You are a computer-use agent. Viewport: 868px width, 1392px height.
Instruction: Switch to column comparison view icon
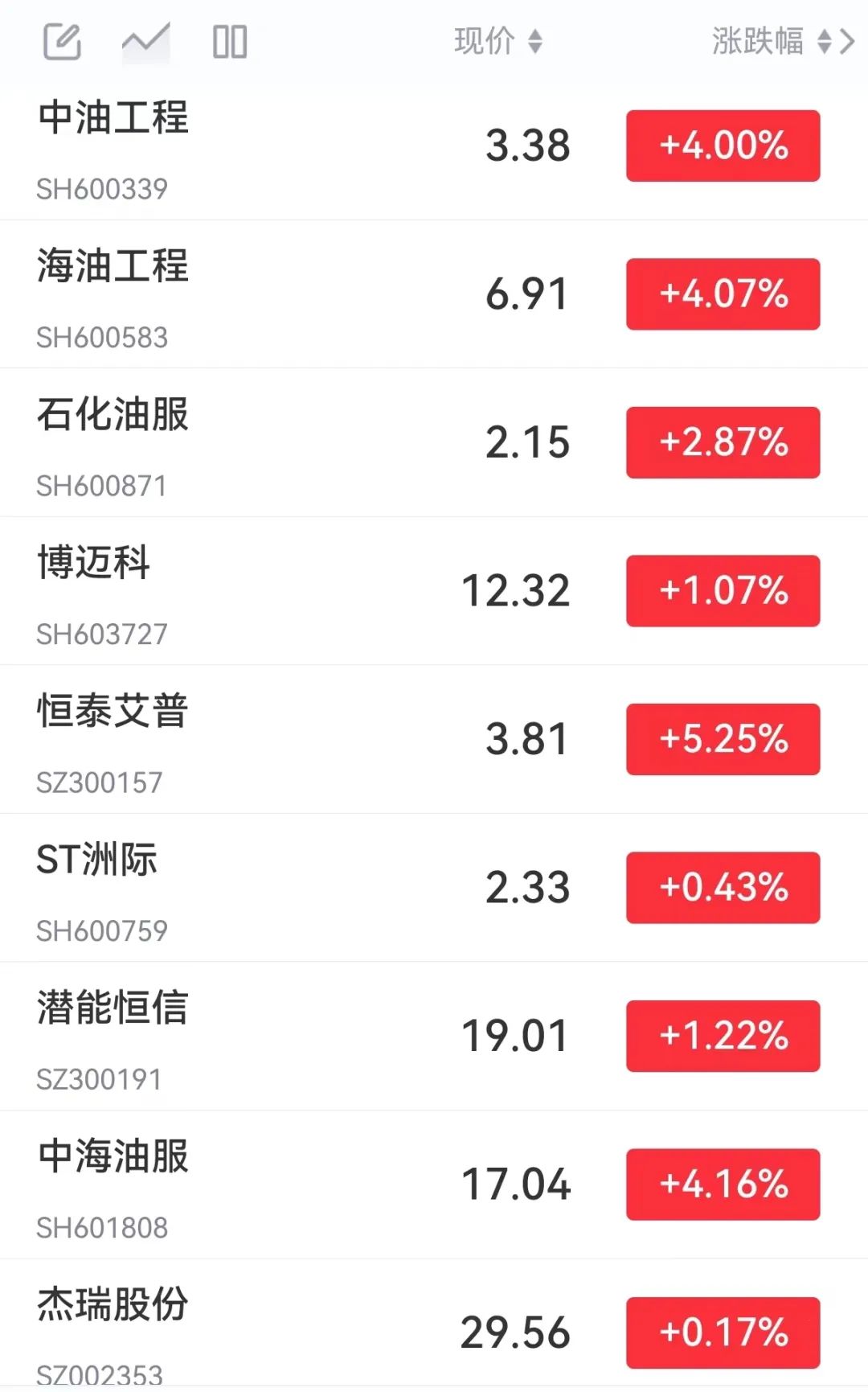click(229, 41)
